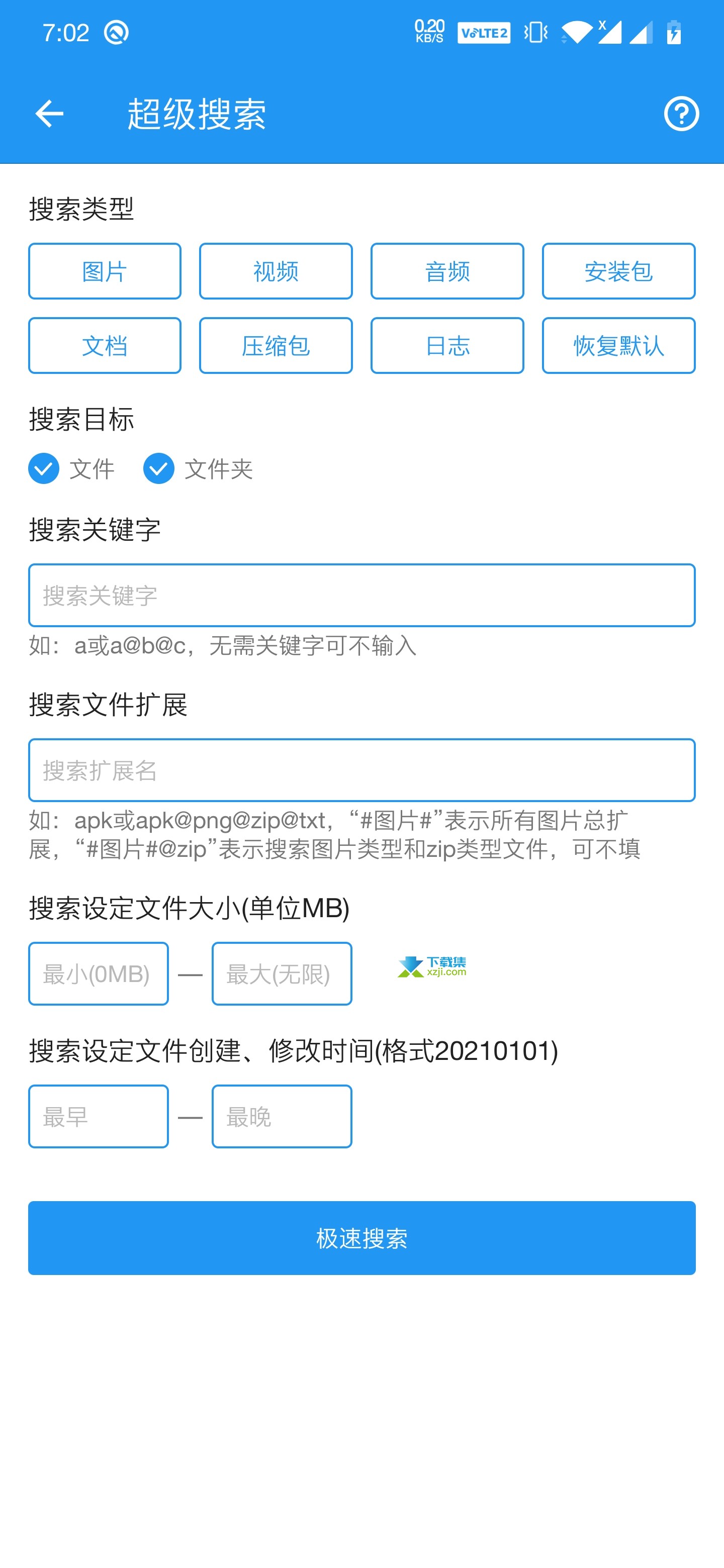
Task: Tap the 最大(无限) size field
Action: (282, 973)
